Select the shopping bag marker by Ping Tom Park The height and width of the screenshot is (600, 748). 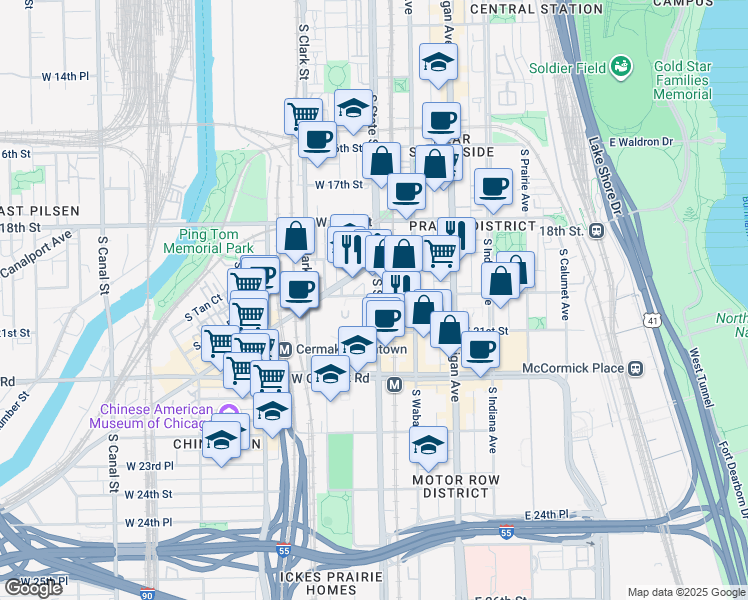pyautogui.click(x=296, y=237)
